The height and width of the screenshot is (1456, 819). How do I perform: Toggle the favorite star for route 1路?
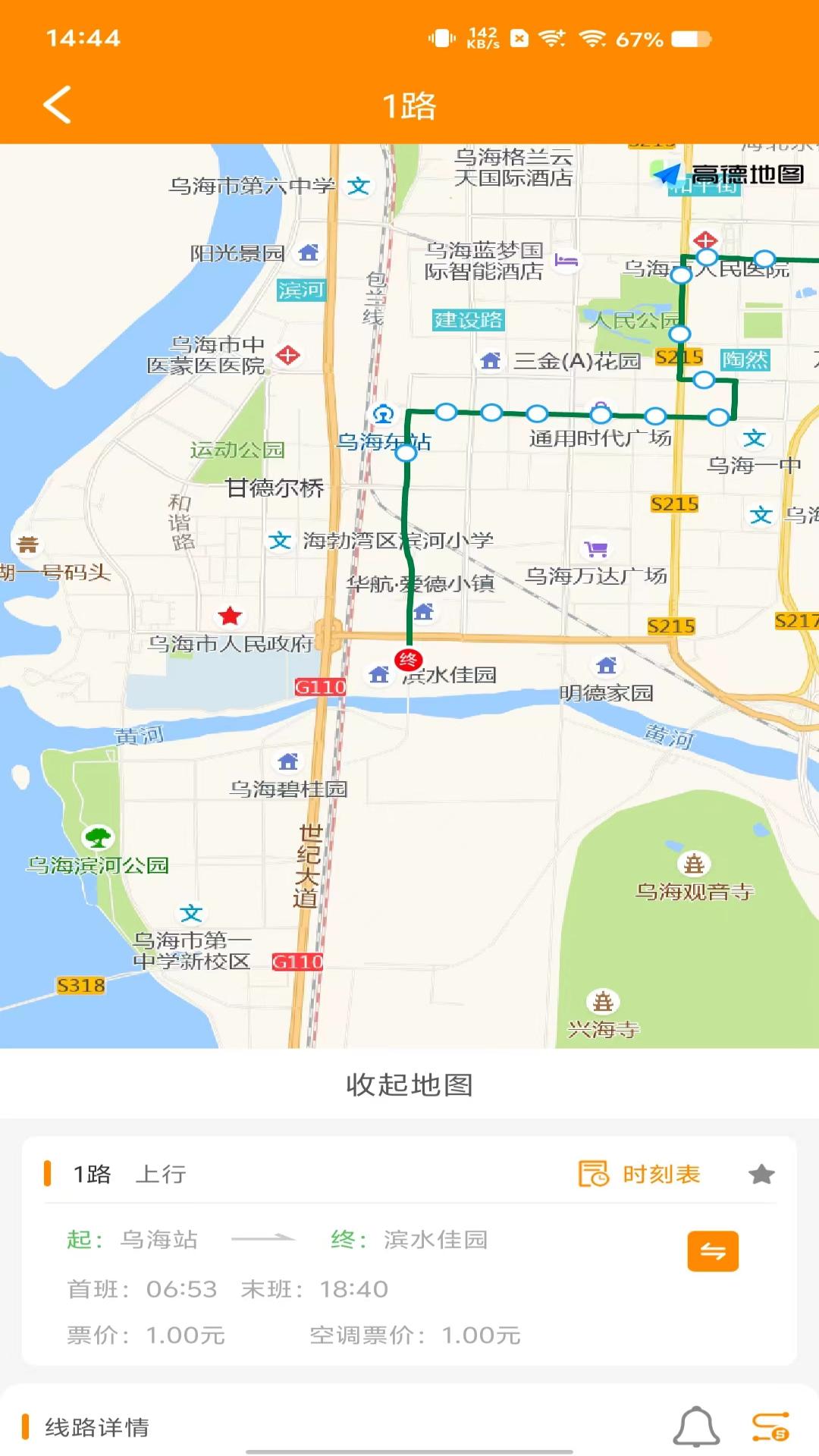(761, 1175)
